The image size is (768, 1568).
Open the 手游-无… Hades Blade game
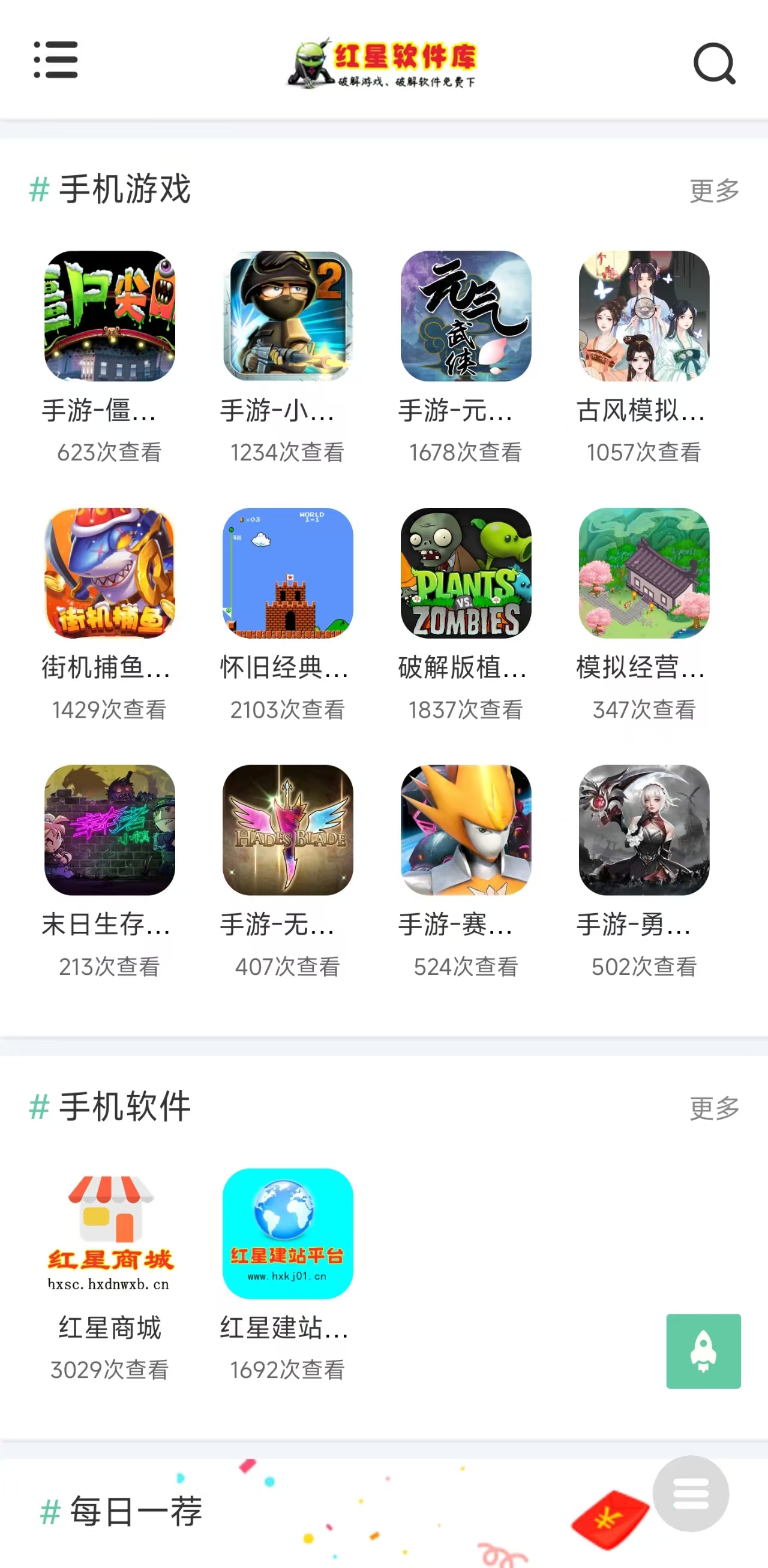coord(287,830)
